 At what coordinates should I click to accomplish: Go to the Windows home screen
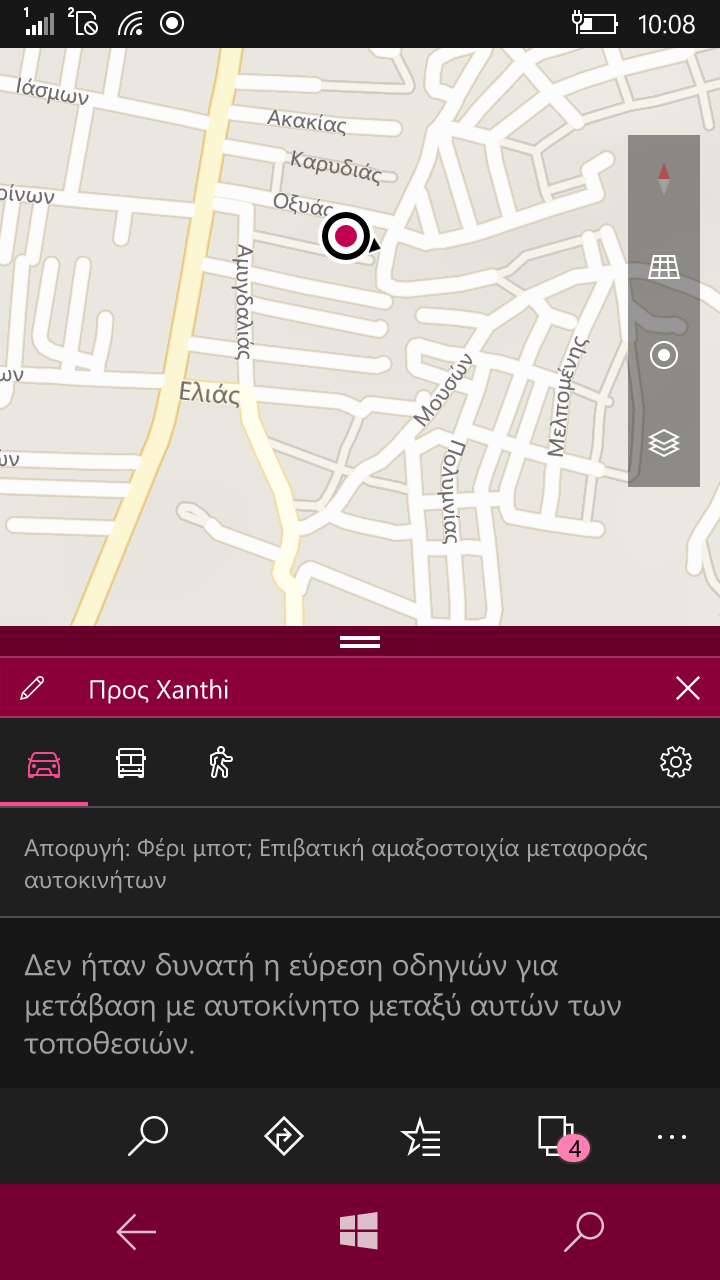click(x=358, y=1231)
